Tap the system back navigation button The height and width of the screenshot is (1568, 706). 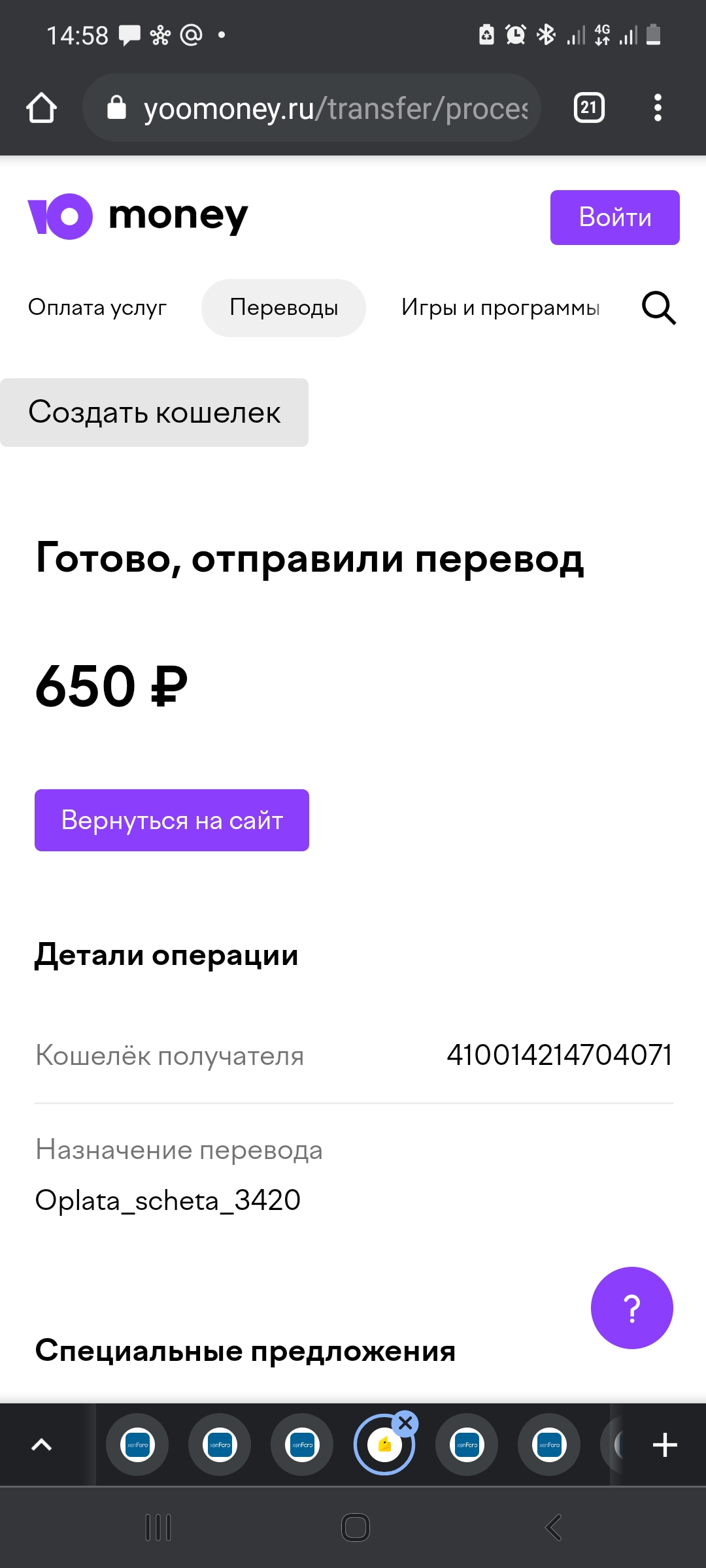click(x=554, y=1527)
